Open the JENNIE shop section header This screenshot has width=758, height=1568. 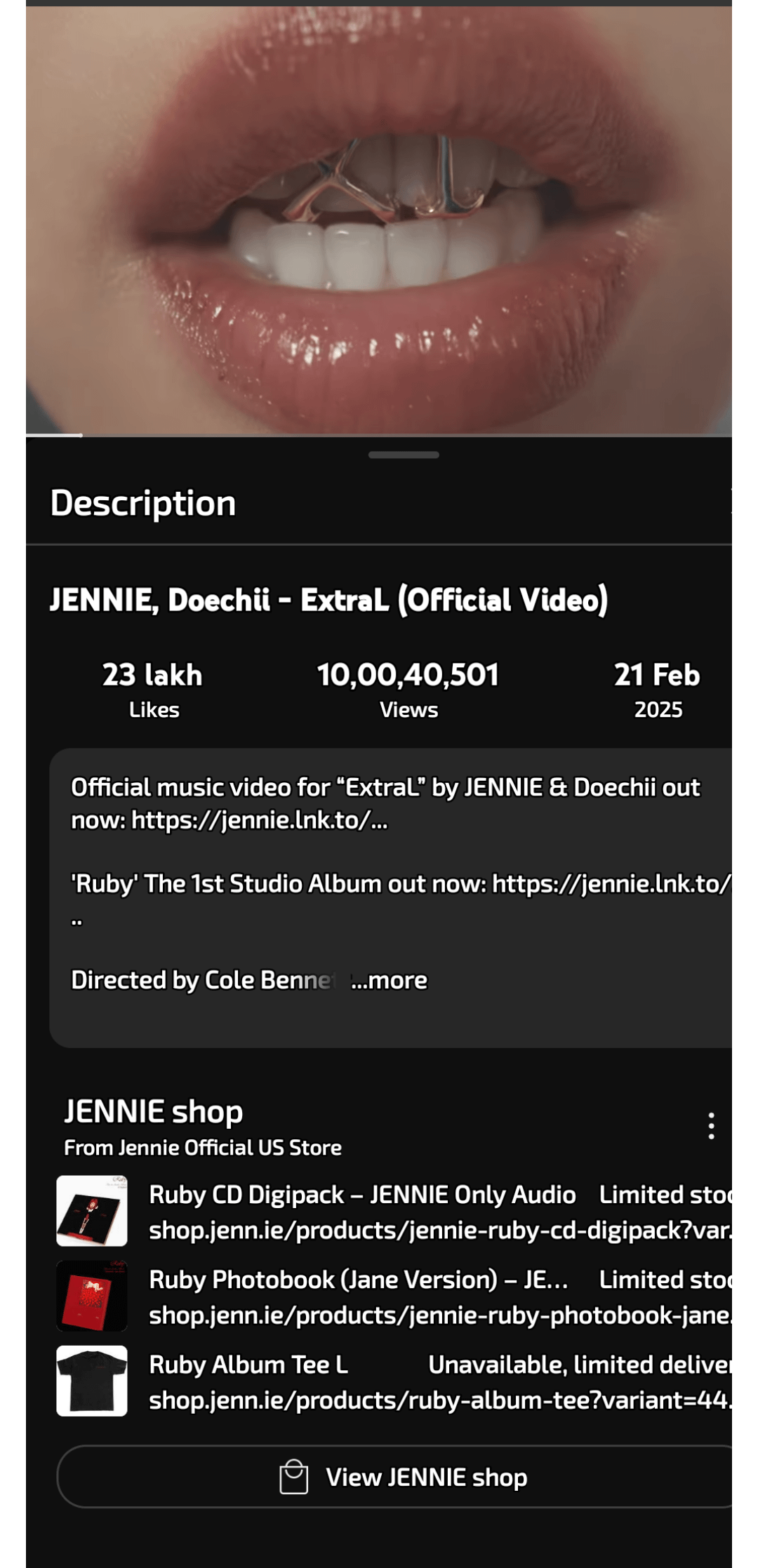point(153,1111)
